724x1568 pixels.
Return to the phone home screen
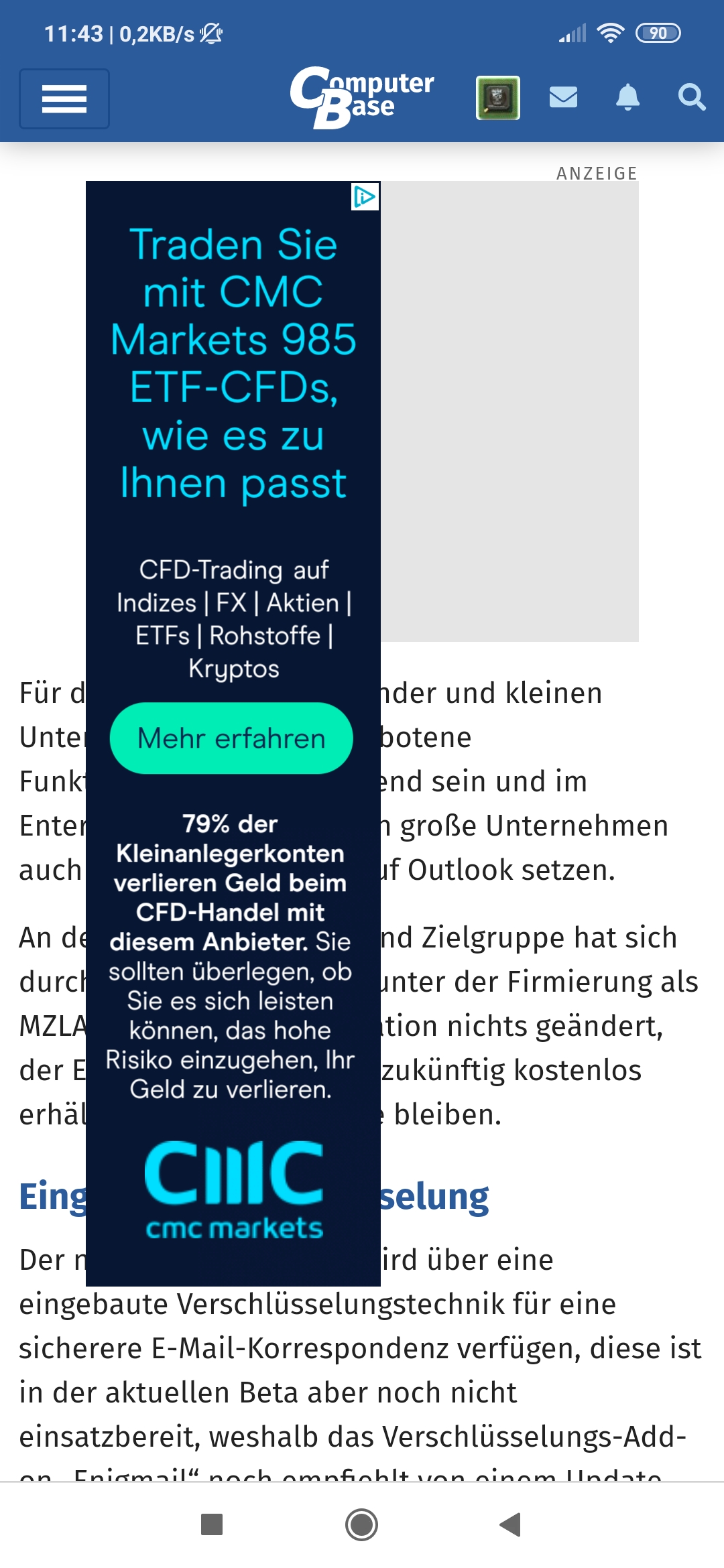(x=362, y=1524)
